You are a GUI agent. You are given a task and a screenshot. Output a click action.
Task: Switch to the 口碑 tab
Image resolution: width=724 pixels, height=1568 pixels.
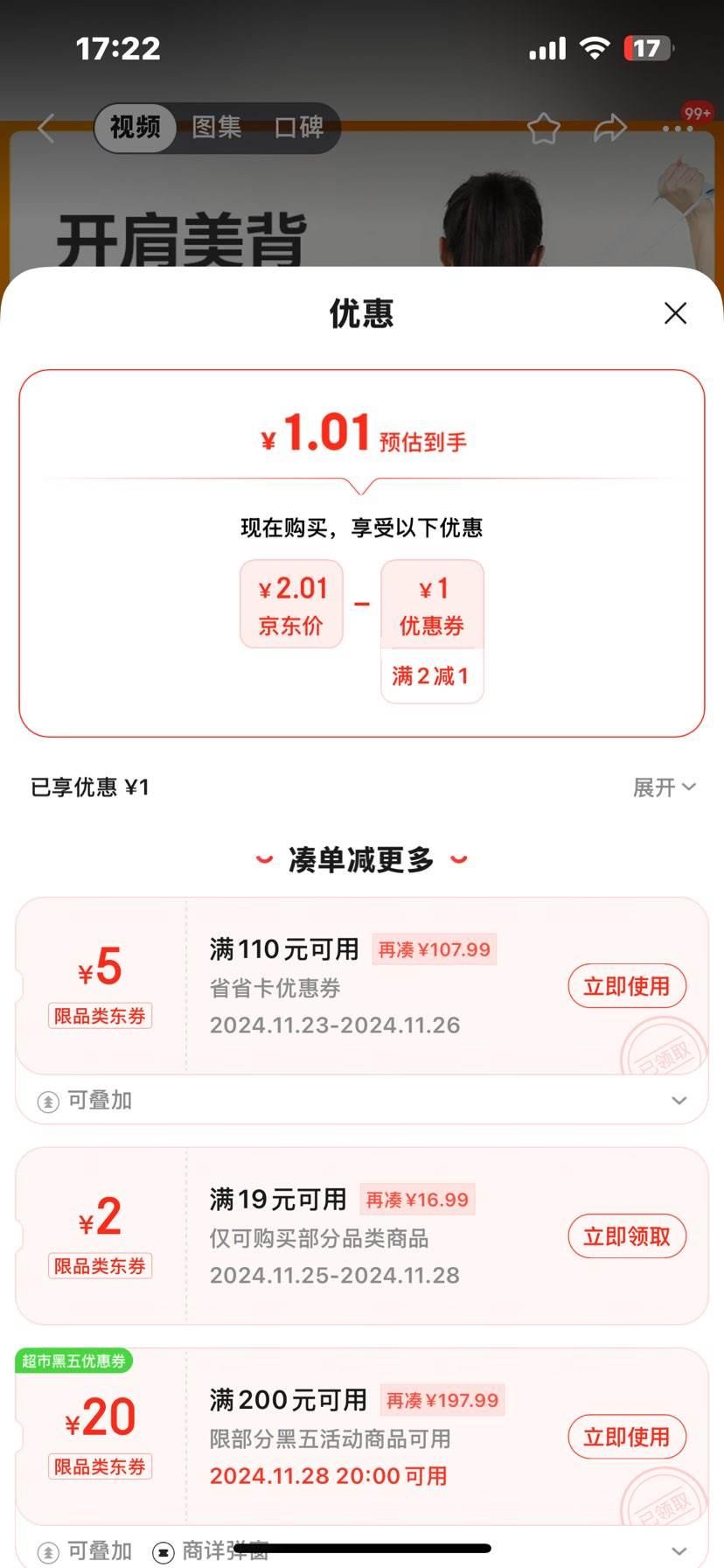(x=296, y=128)
